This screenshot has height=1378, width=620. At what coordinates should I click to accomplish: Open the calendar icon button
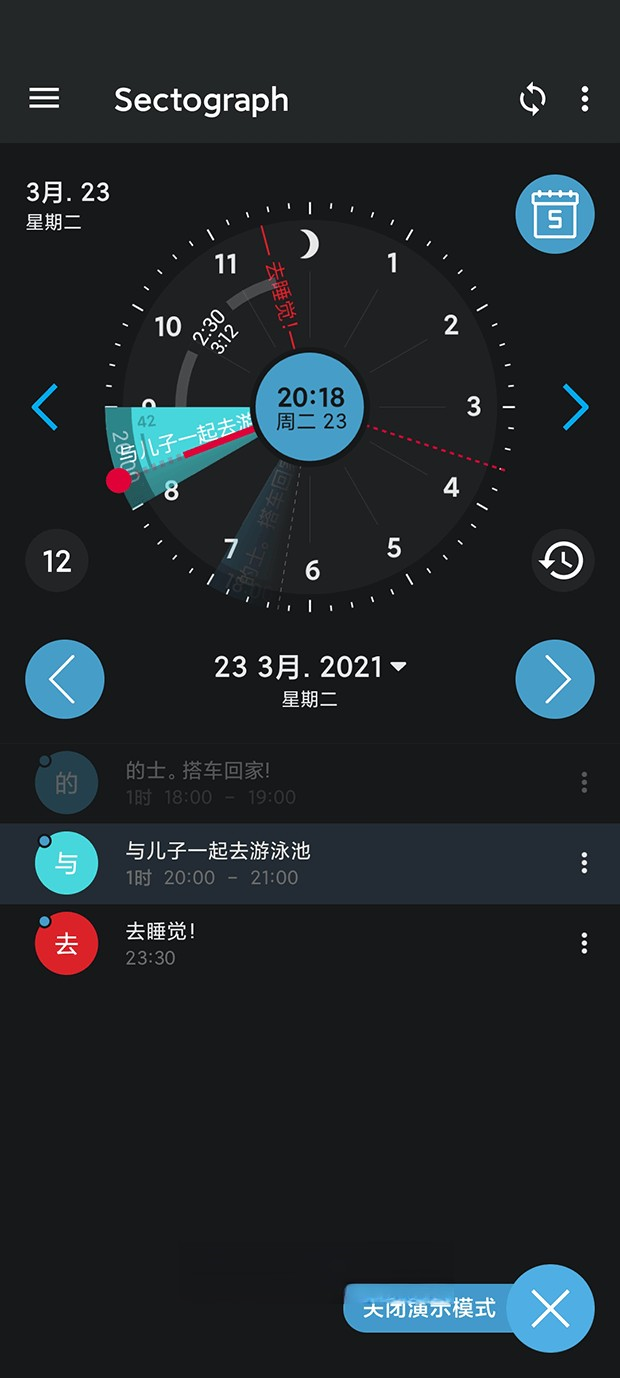[x=555, y=214]
